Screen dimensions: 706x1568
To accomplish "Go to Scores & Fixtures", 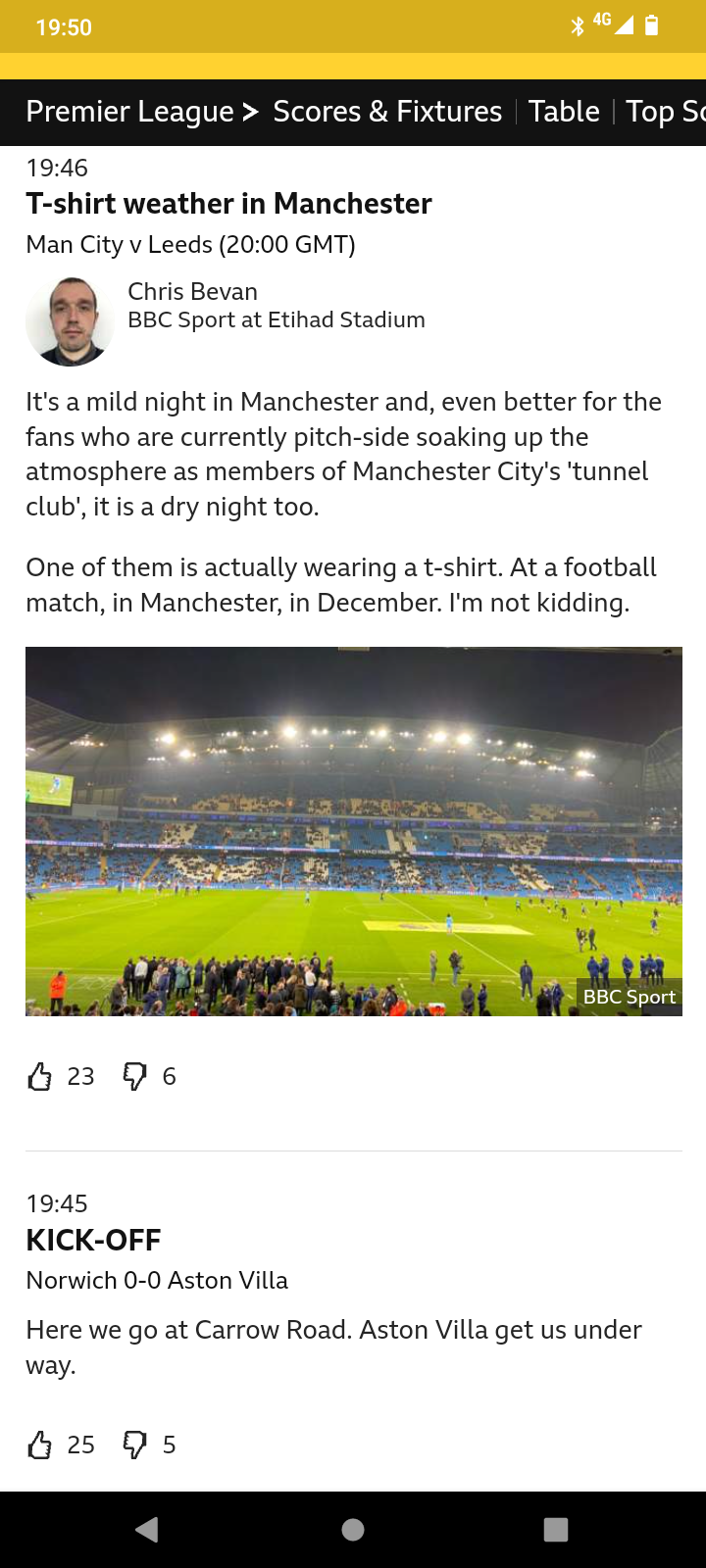I will (387, 112).
